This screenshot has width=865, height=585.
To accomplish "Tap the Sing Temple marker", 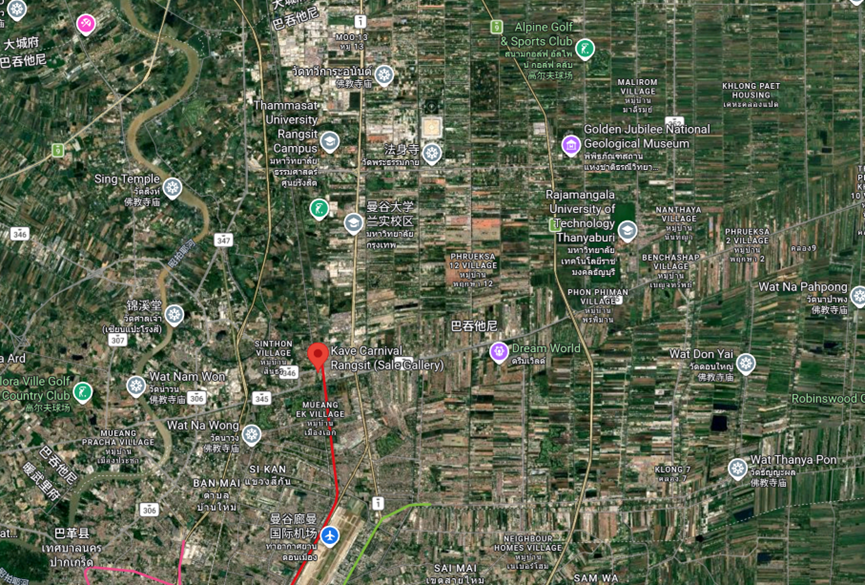I will coord(173,187).
